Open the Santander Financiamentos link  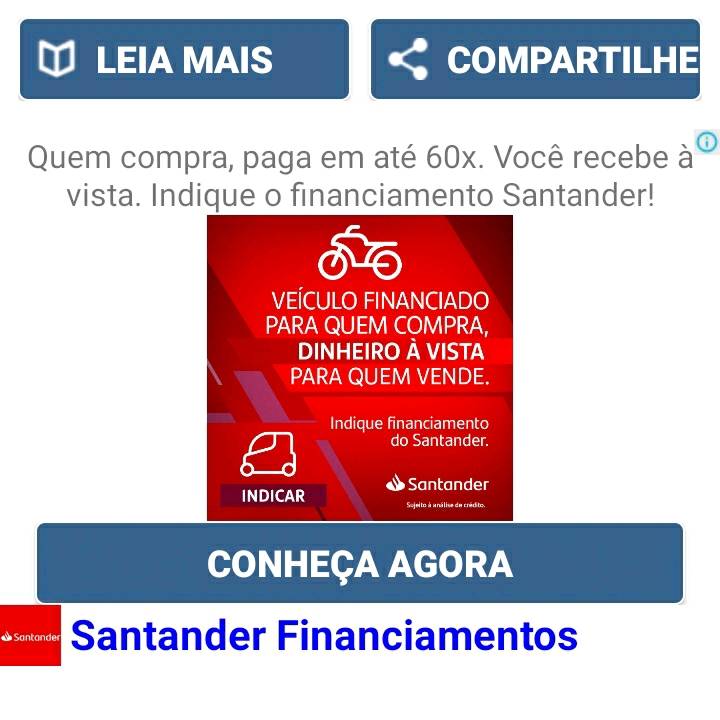pyautogui.click(x=325, y=635)
